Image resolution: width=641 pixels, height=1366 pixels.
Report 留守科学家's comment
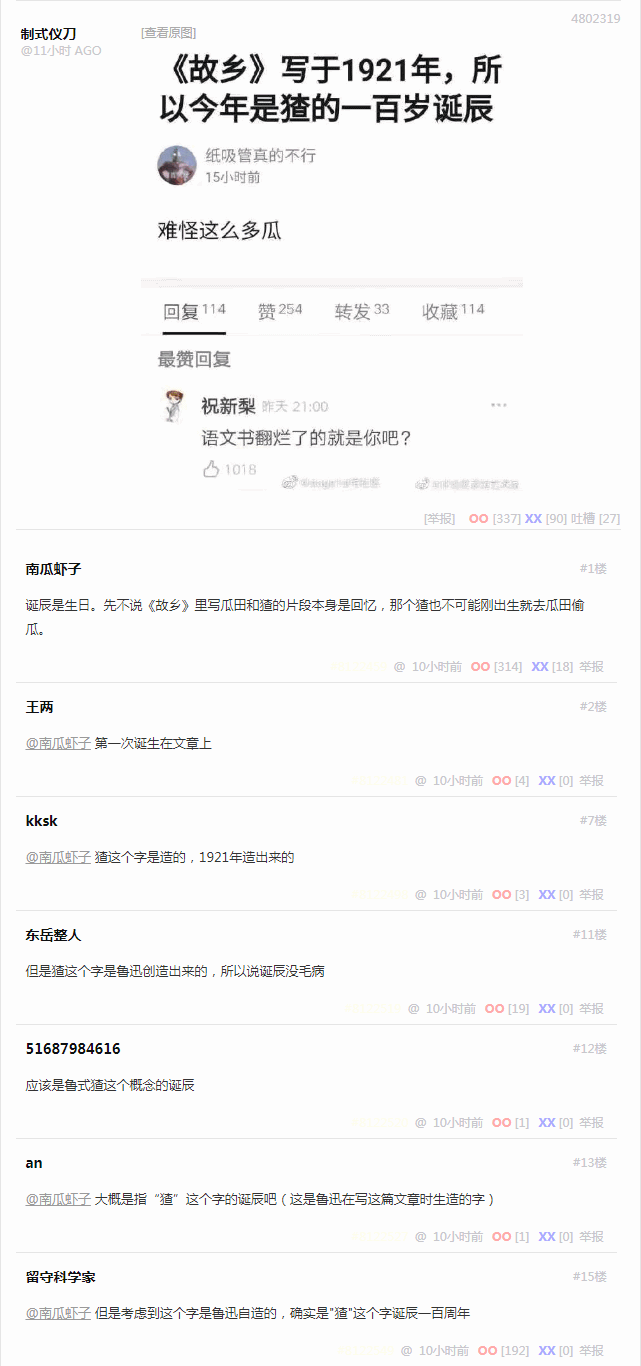(x=591, y=1350)
